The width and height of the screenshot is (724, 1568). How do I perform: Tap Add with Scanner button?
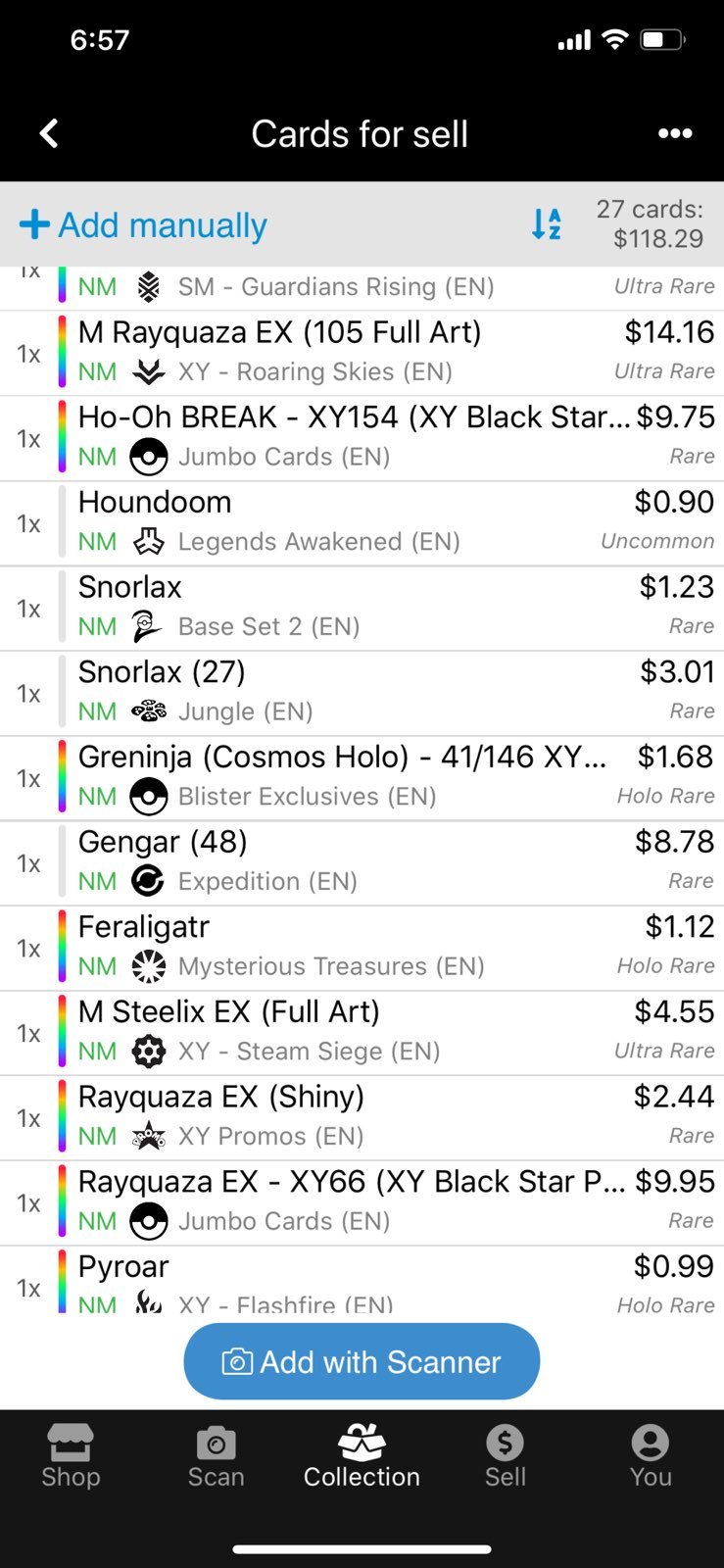362,1361
